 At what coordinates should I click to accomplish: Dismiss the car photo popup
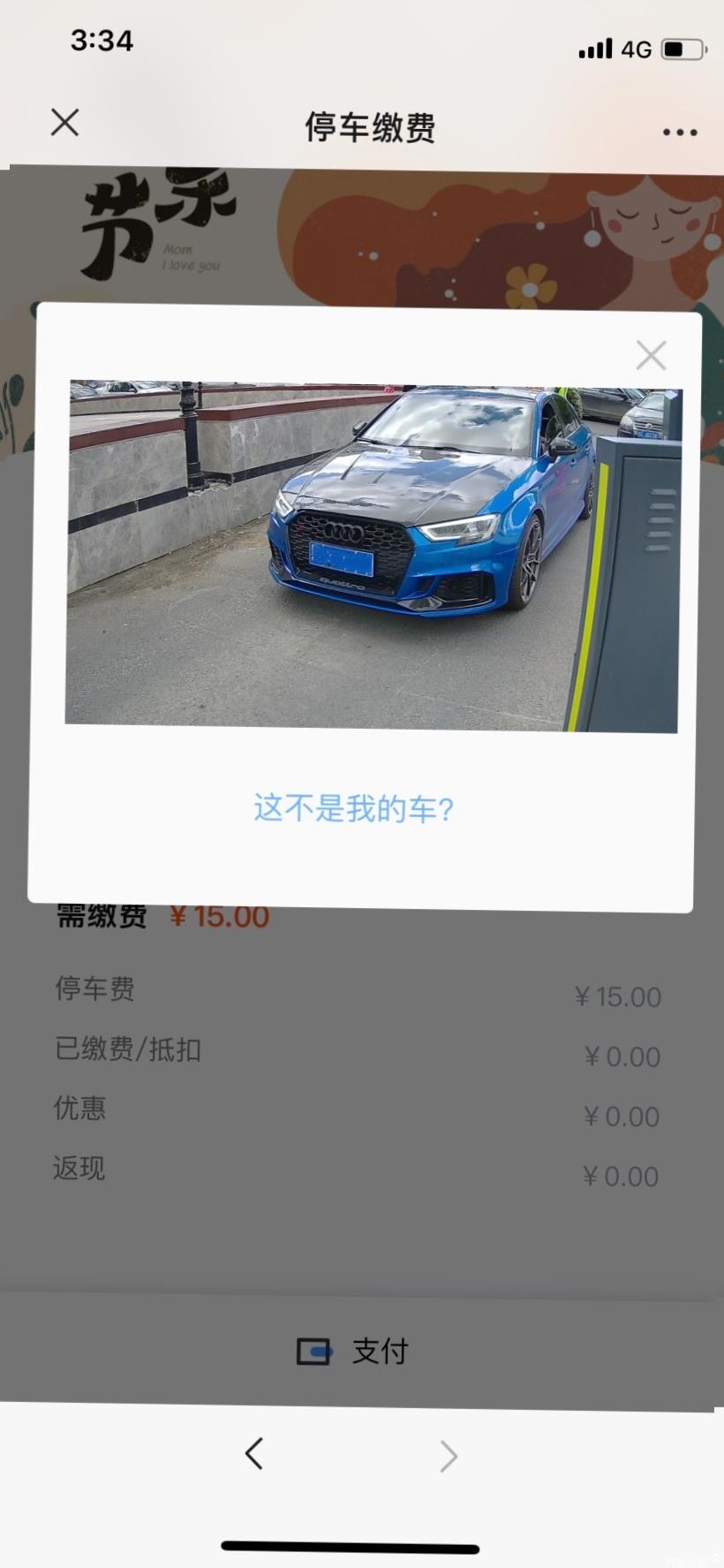[651, 355]
